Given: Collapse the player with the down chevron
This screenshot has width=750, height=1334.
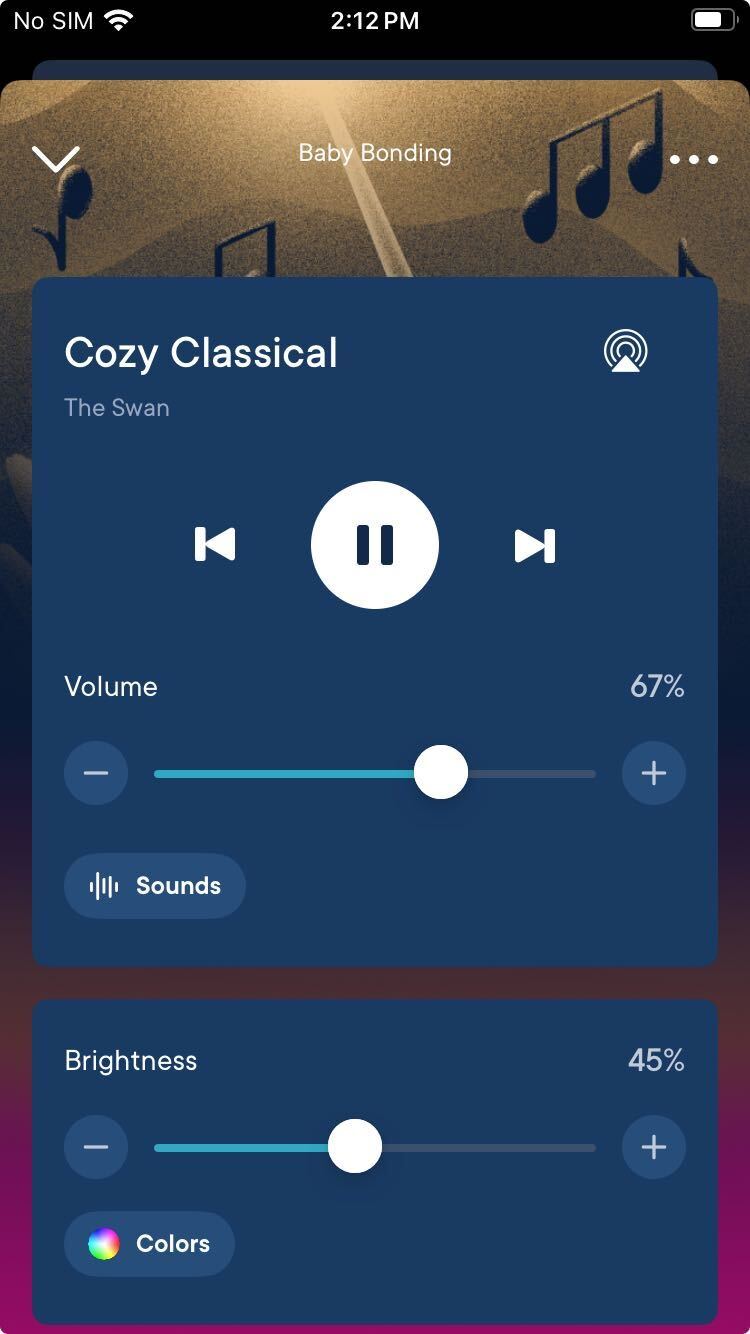Looking at the screenshot, I should point(55,159).
